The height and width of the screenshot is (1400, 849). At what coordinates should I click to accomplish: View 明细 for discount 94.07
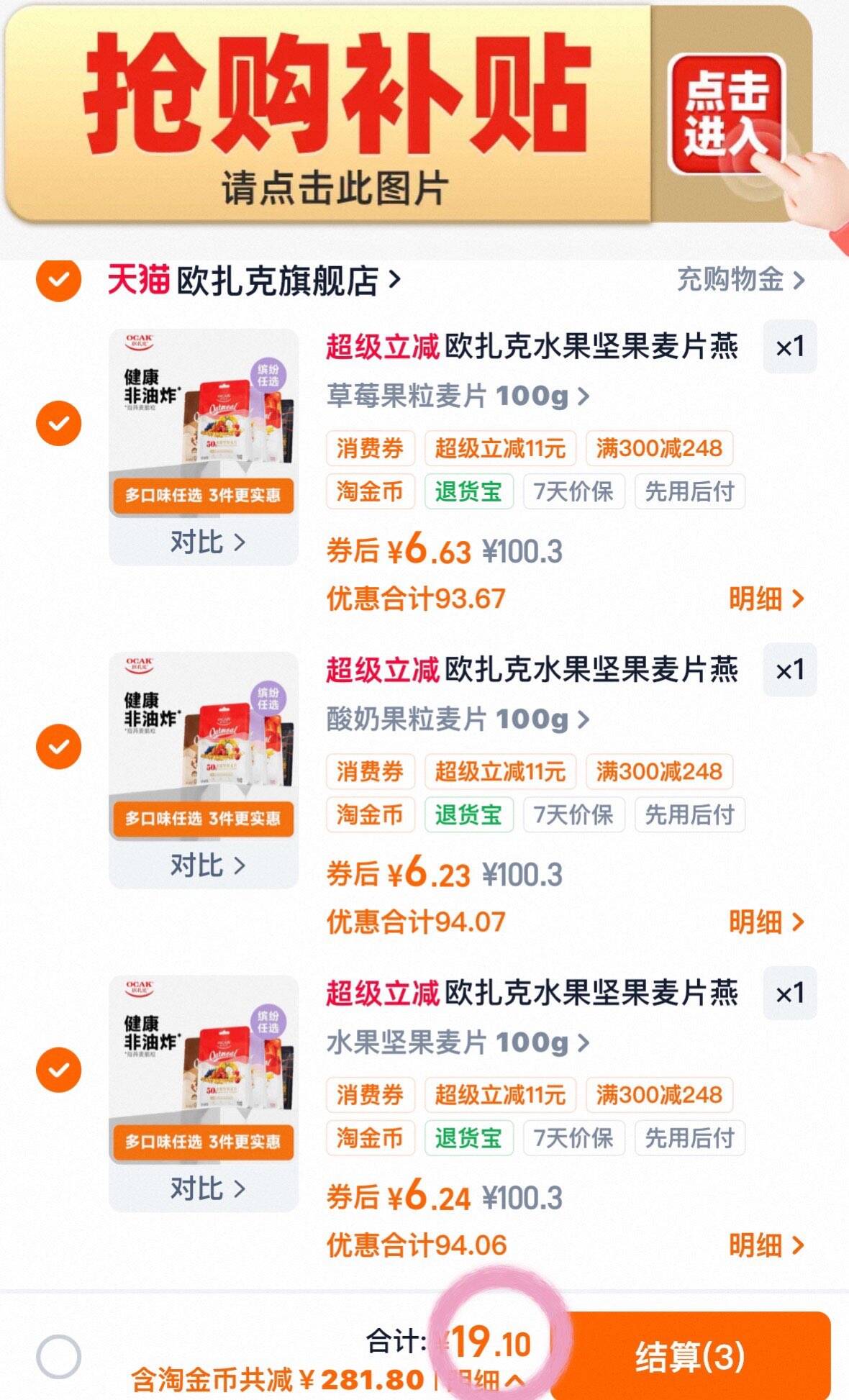[766, 922]
